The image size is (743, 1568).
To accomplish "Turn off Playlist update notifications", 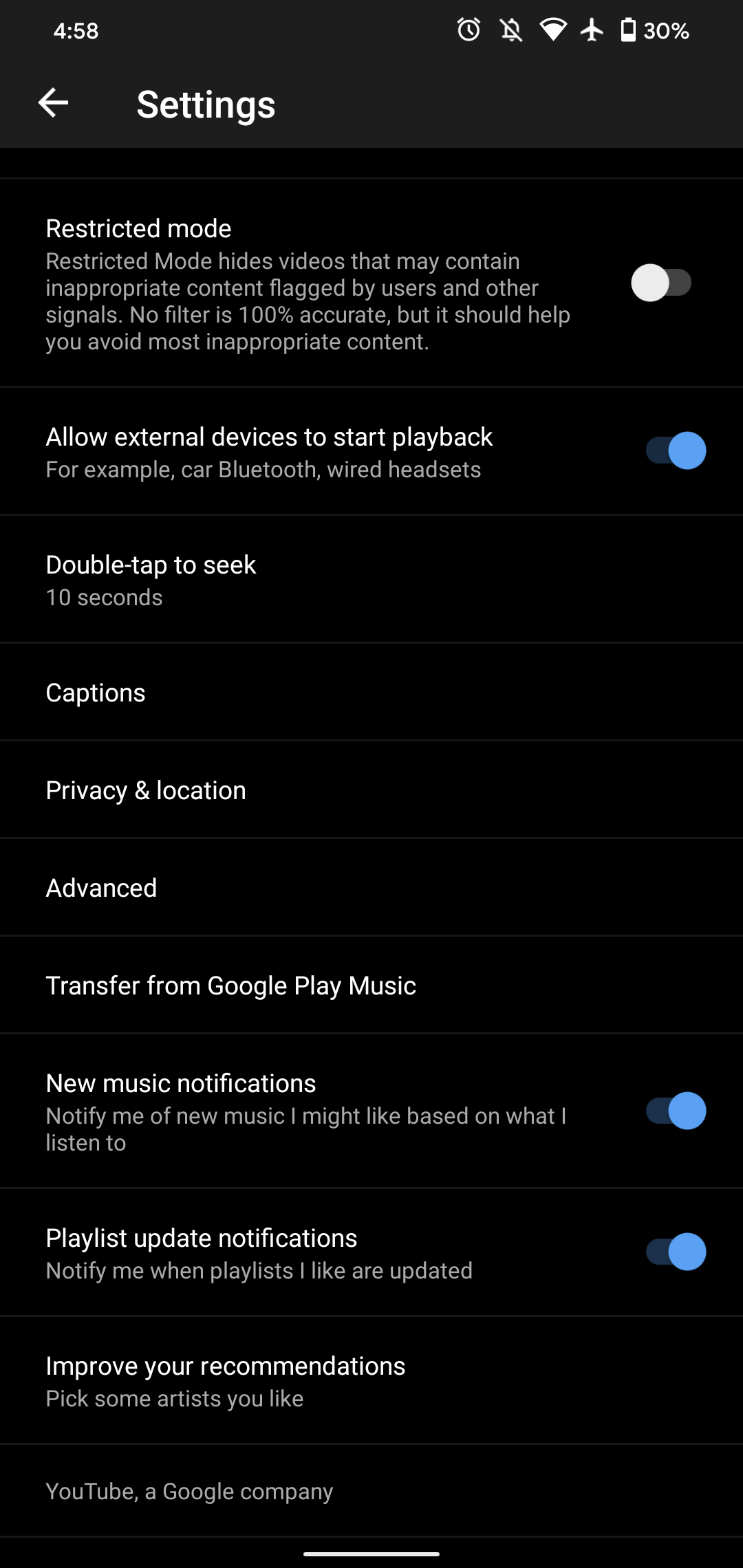I will 676,1252.
